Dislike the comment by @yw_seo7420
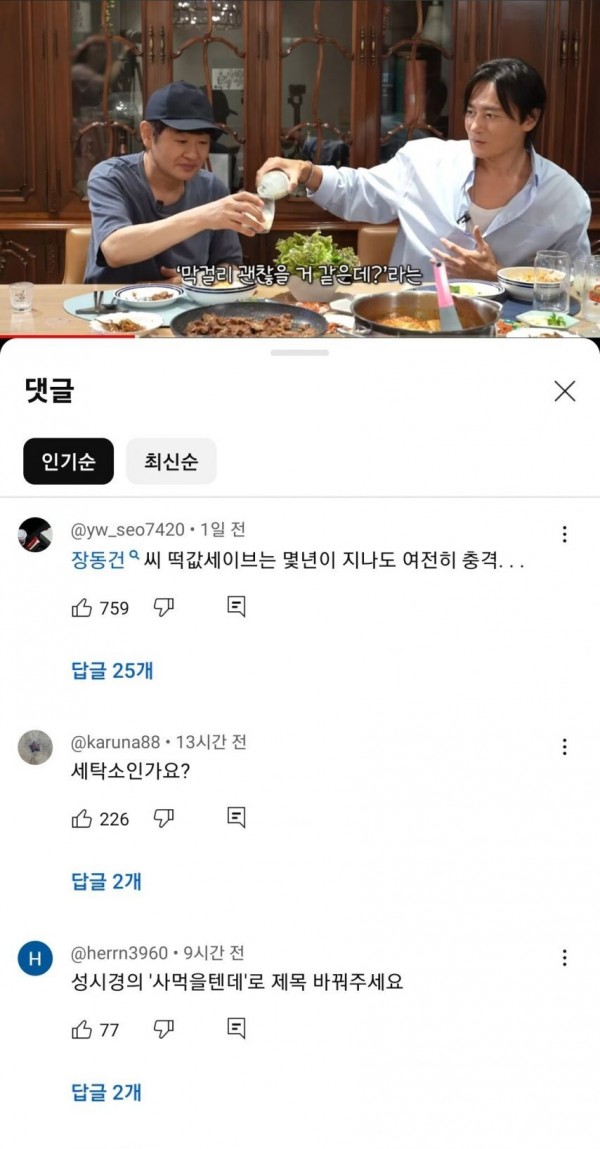 pyautogui.click(x=164, y=607)
